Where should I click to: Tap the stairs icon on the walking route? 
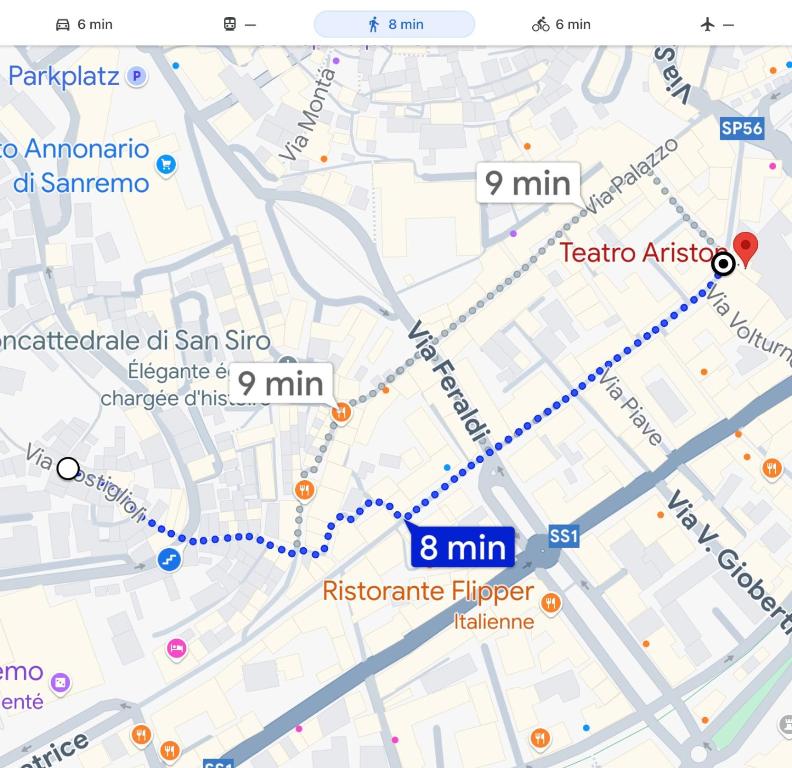[169, 558]
